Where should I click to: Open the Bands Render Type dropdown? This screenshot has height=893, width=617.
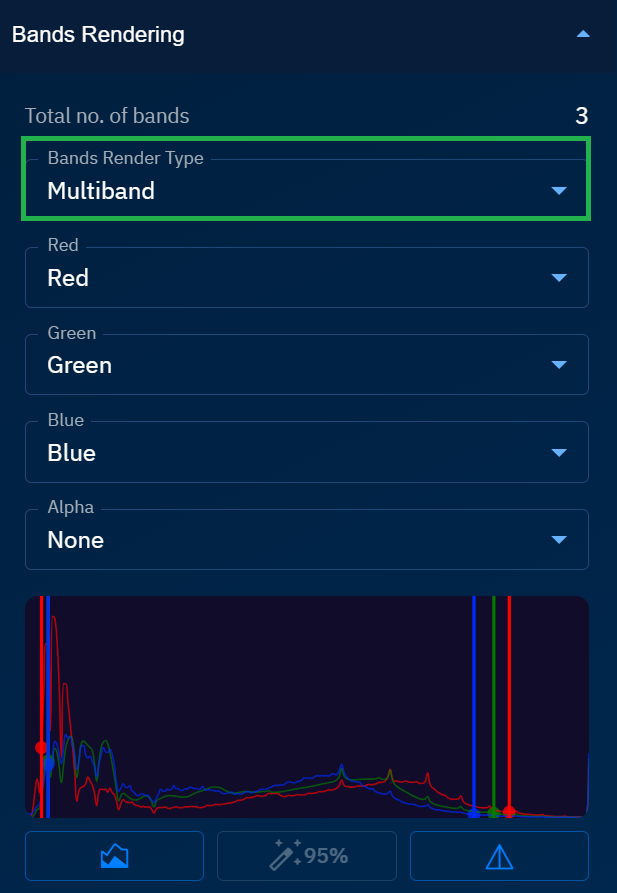pyautogui.click(x=306, y=190)
